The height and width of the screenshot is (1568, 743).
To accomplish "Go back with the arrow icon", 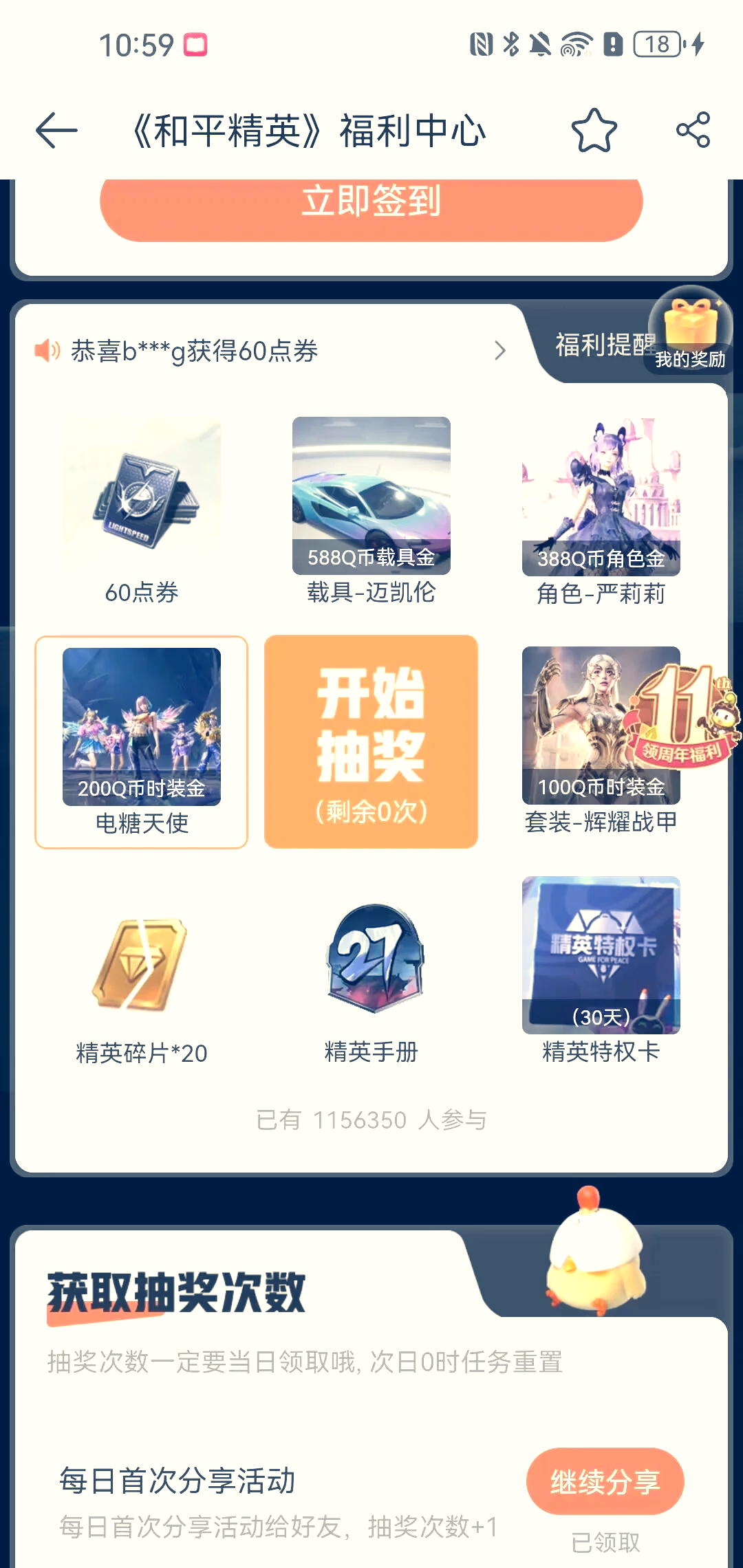I will (x=56, y=131).
